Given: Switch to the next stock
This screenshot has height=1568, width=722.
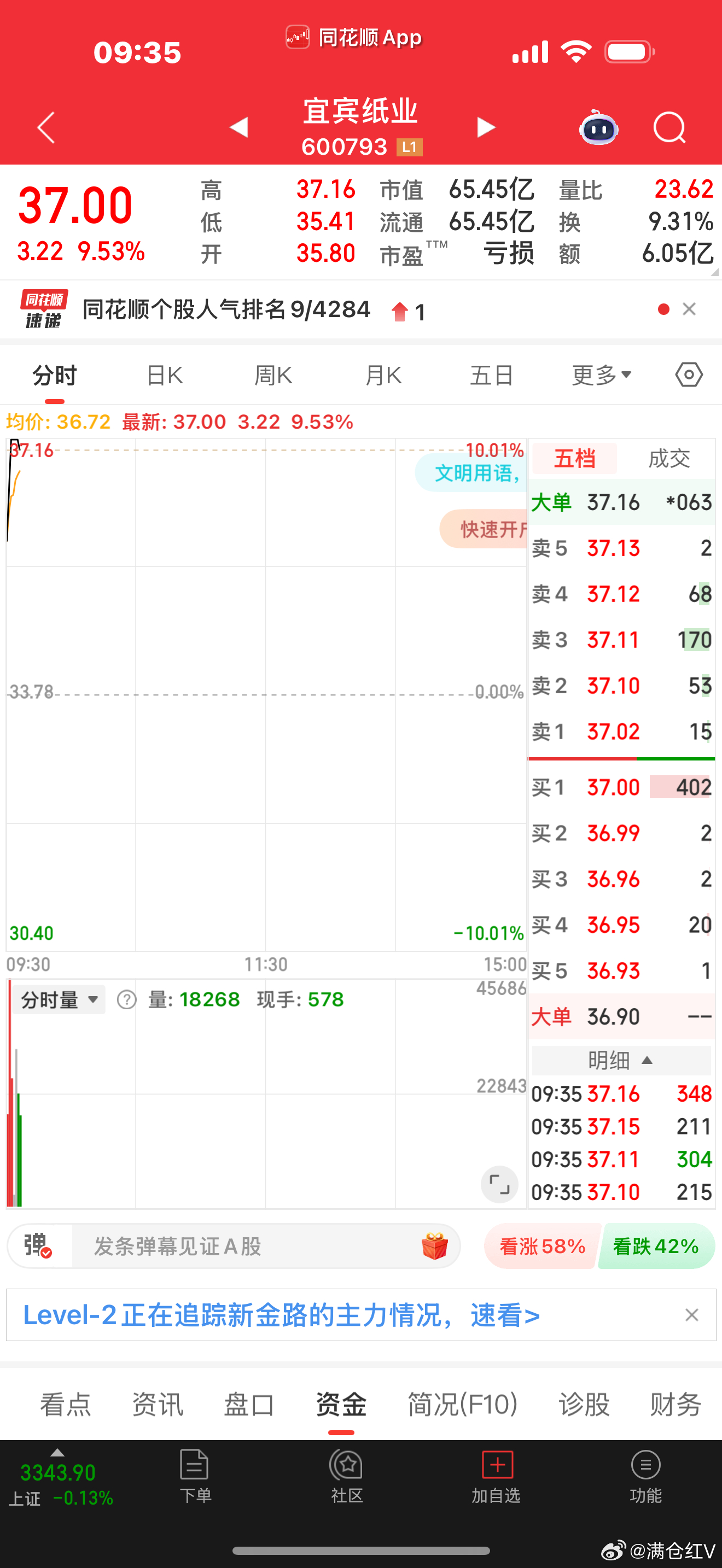Looking at the screenshot, I should click(486, 127).
